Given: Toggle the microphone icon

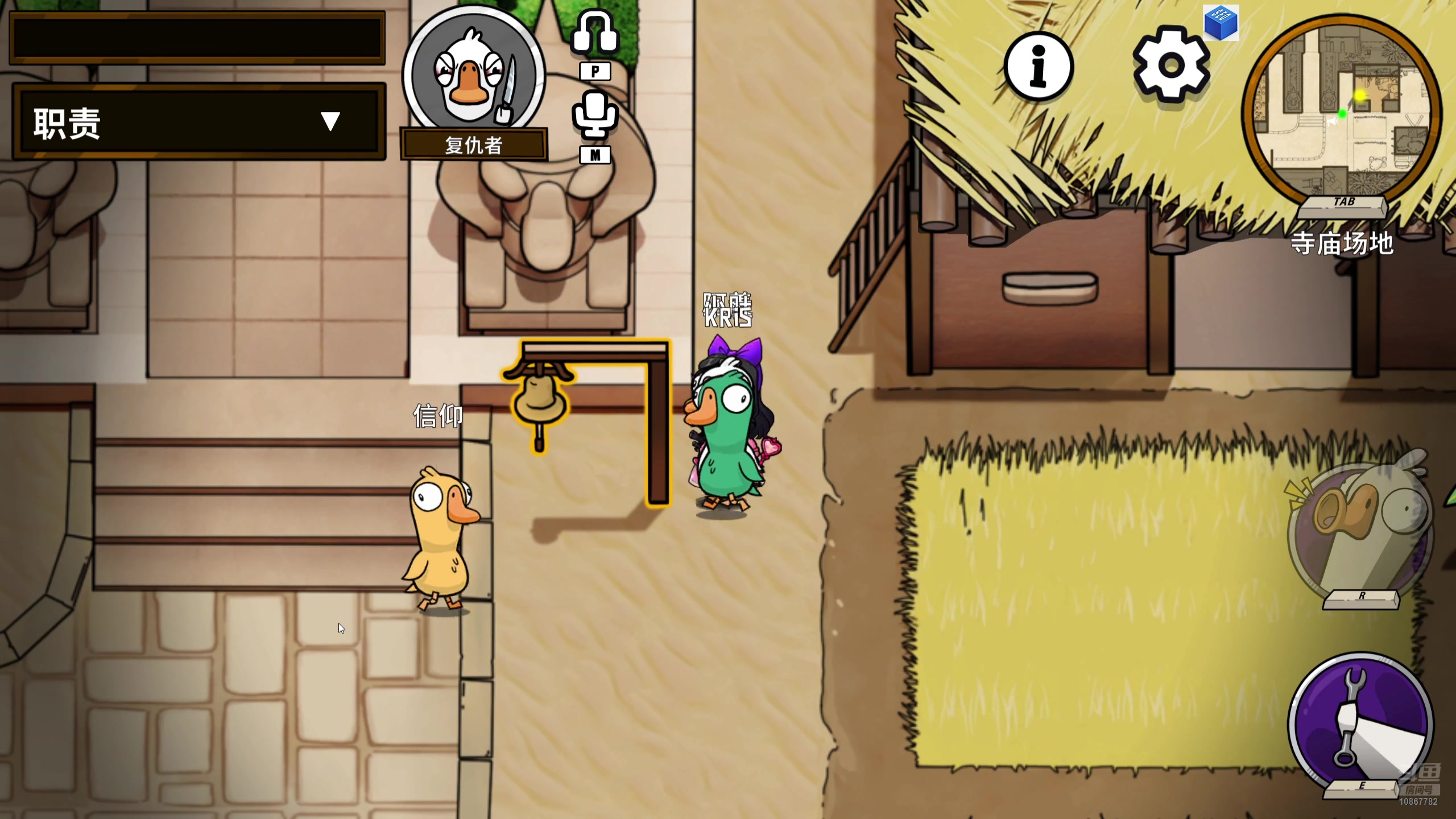Looking at the screenshot, I should (595, 115).
